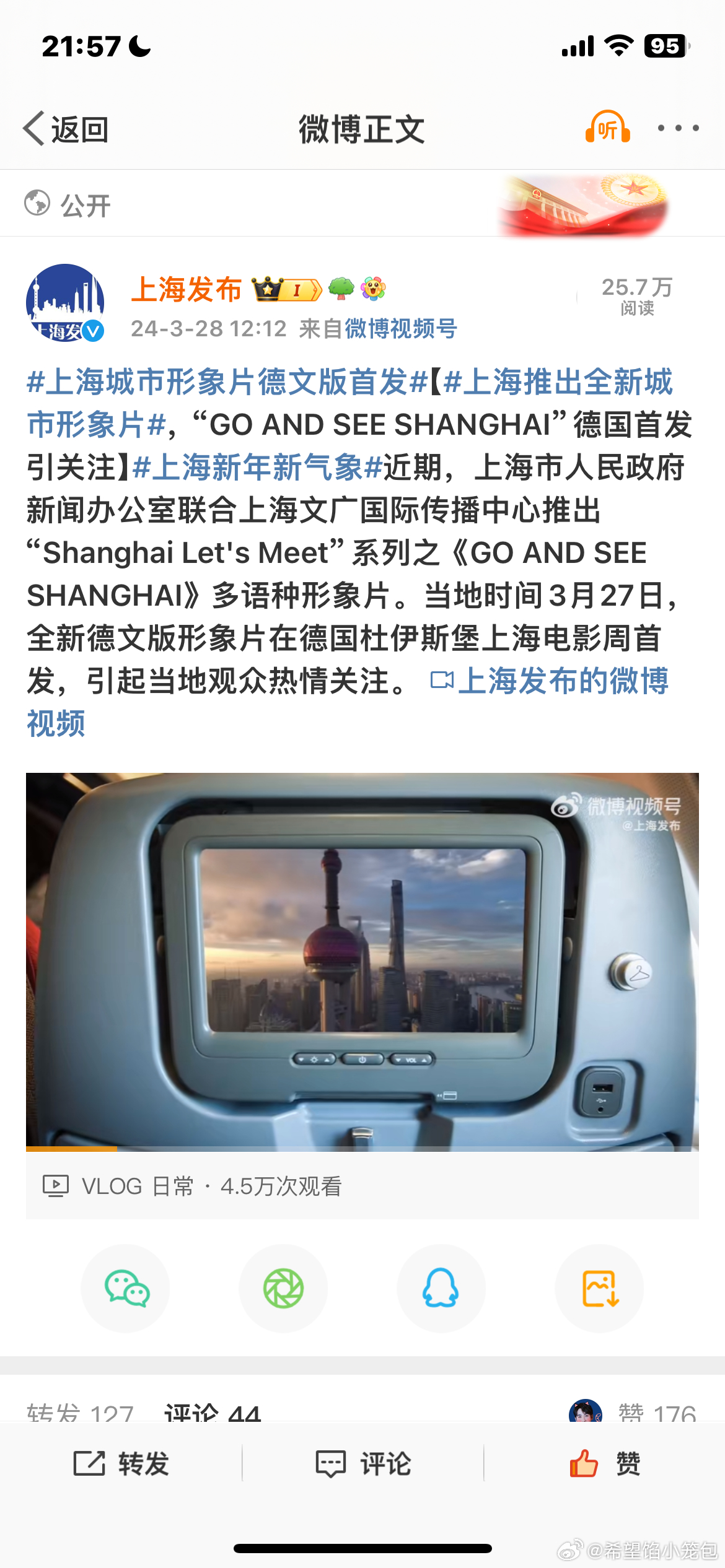Switch to the 转发 127 tab

pos(81,1411)
